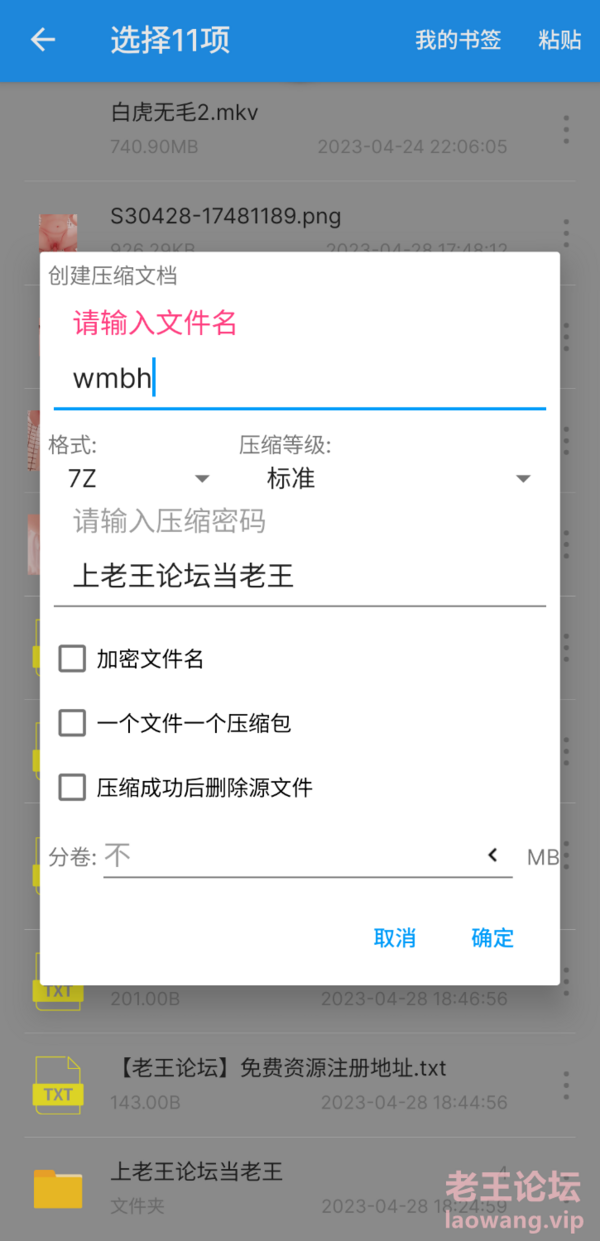Confirm with the 确定 button
The height and width of the screenshot is (1241, 600).
click(492, 938)
